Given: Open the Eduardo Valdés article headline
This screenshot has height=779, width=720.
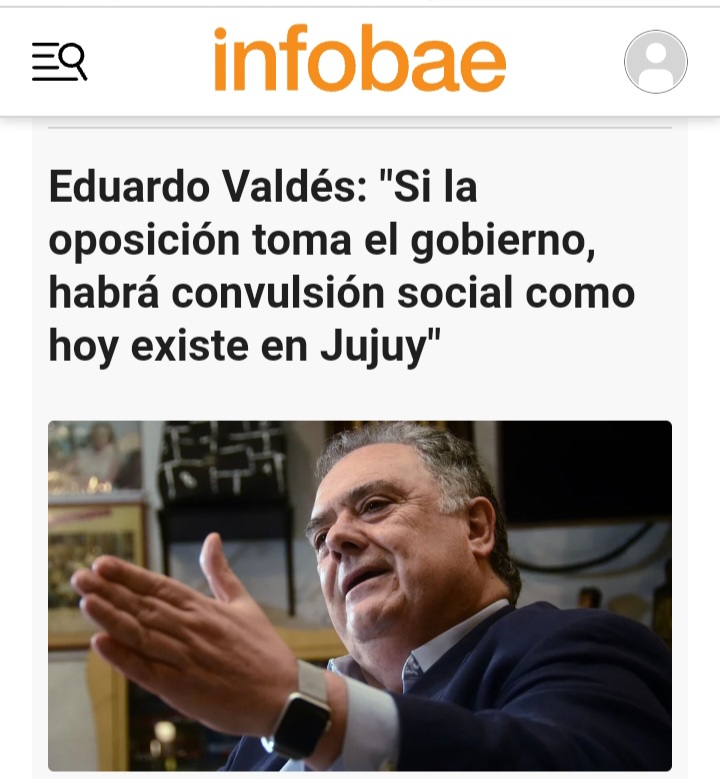Looking at the screenshot, I should coord(341,267).
